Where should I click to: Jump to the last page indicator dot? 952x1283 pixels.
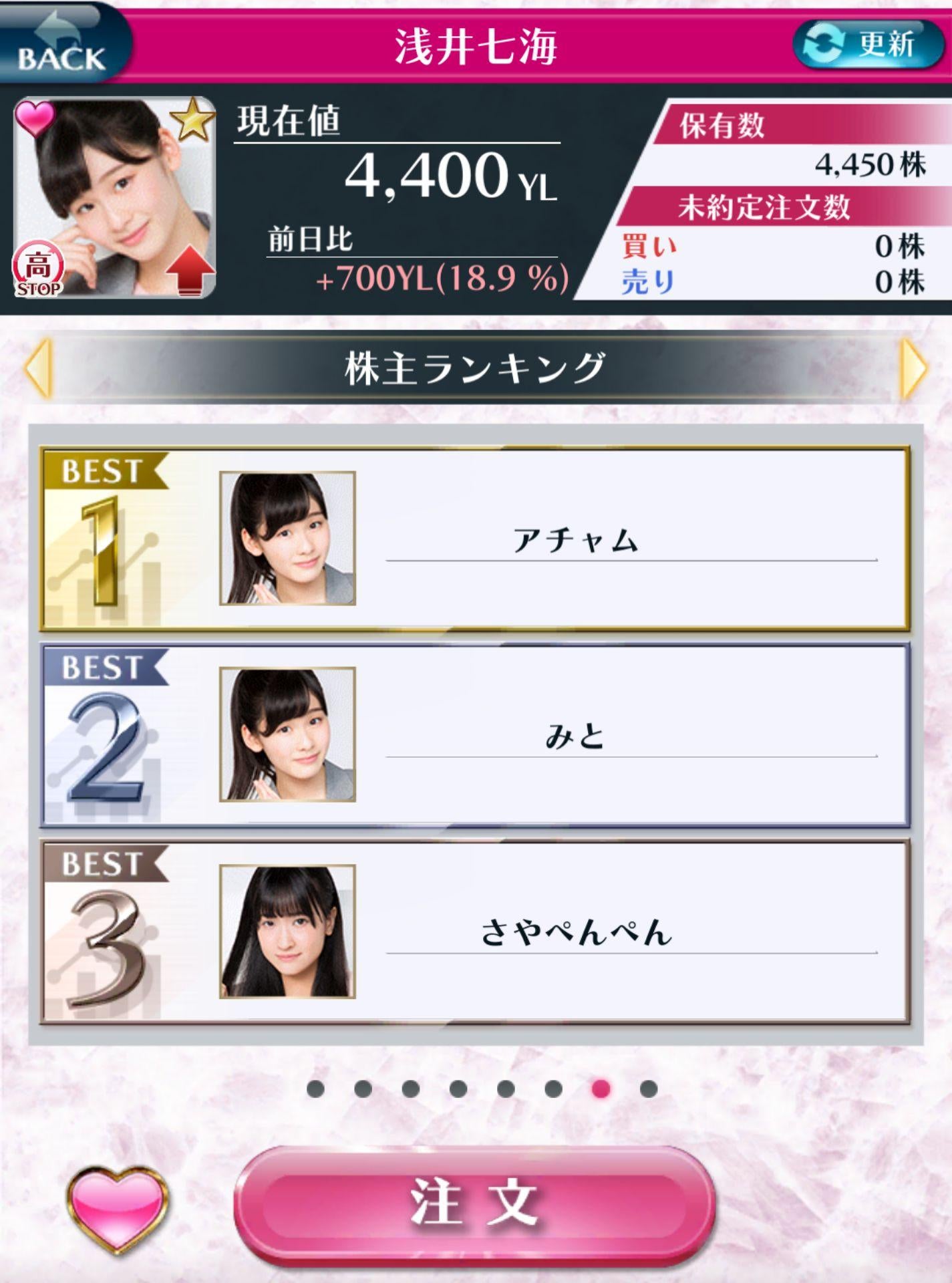[x=648, y=1089]
